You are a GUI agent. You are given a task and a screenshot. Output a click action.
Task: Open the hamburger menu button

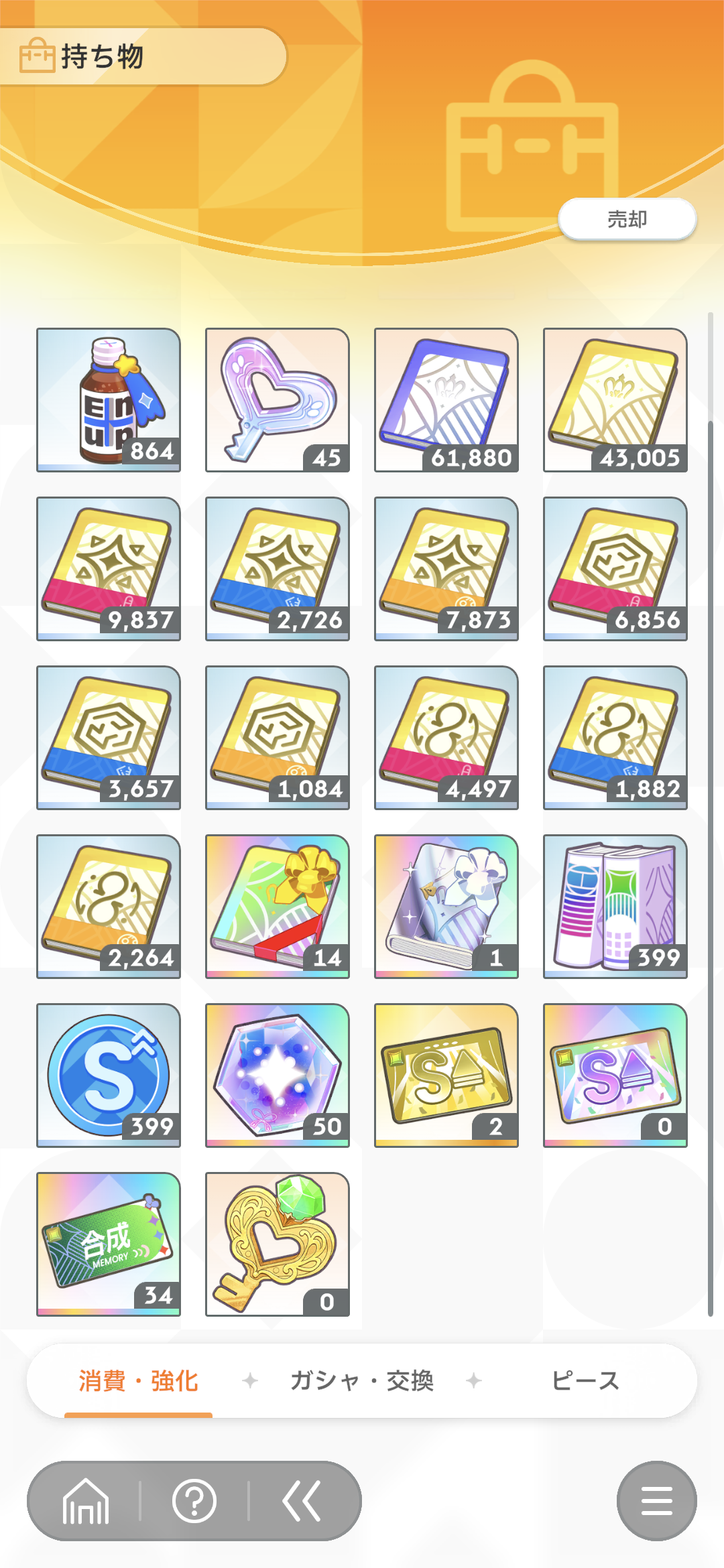(x=656, y=1501)
